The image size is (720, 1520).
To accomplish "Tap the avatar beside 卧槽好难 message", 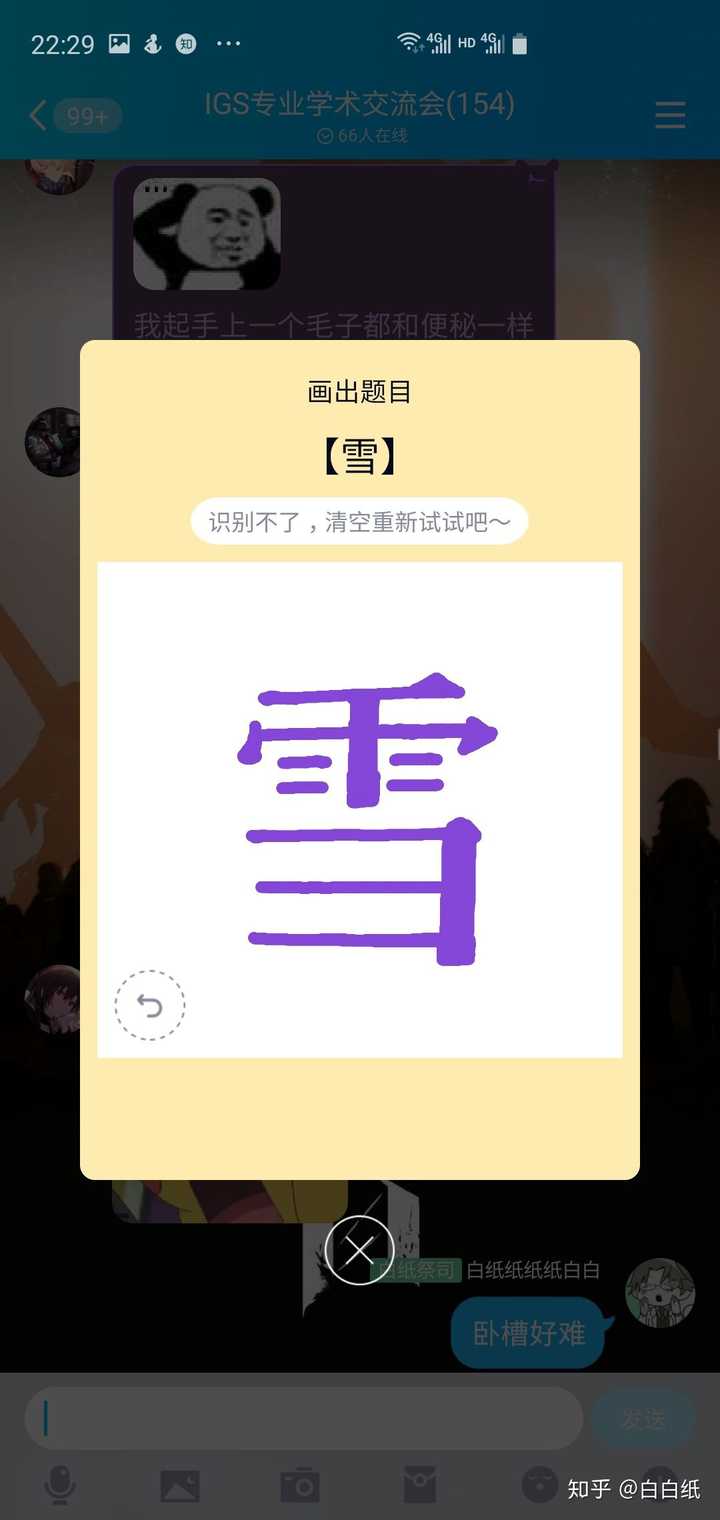I will point(661,1293).
